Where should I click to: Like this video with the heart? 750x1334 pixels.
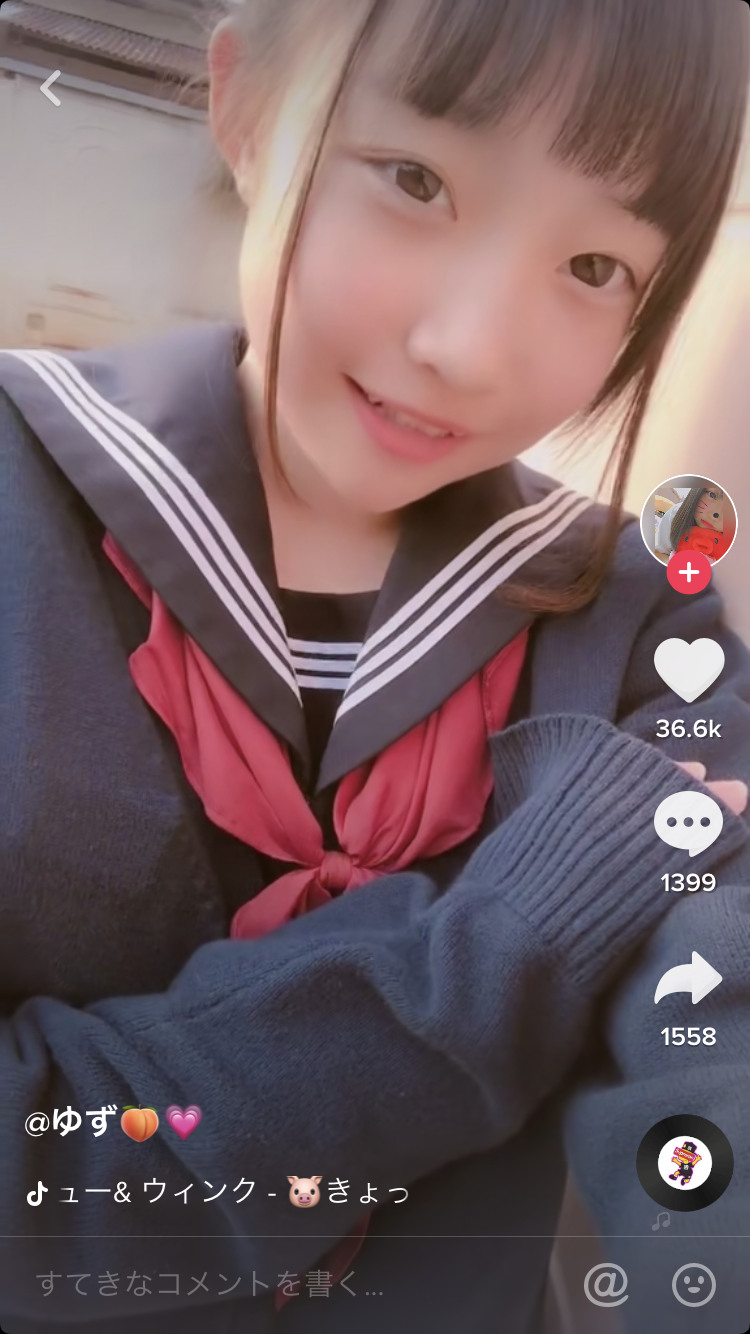pos(688,670)
